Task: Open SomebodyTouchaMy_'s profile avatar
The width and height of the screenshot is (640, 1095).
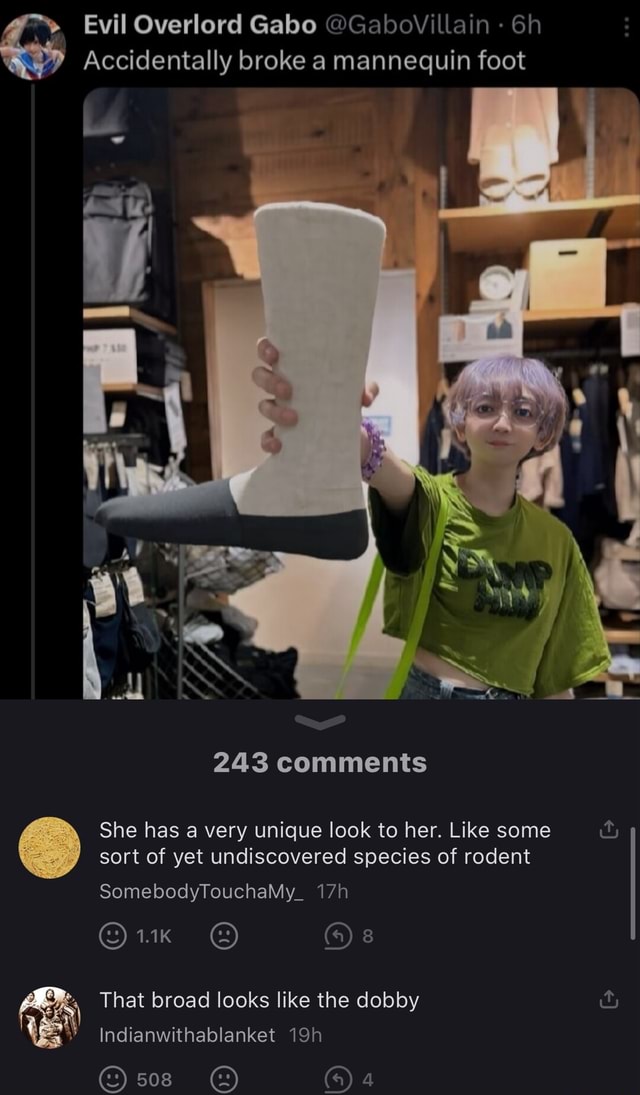Action: (x=49, y=847)
